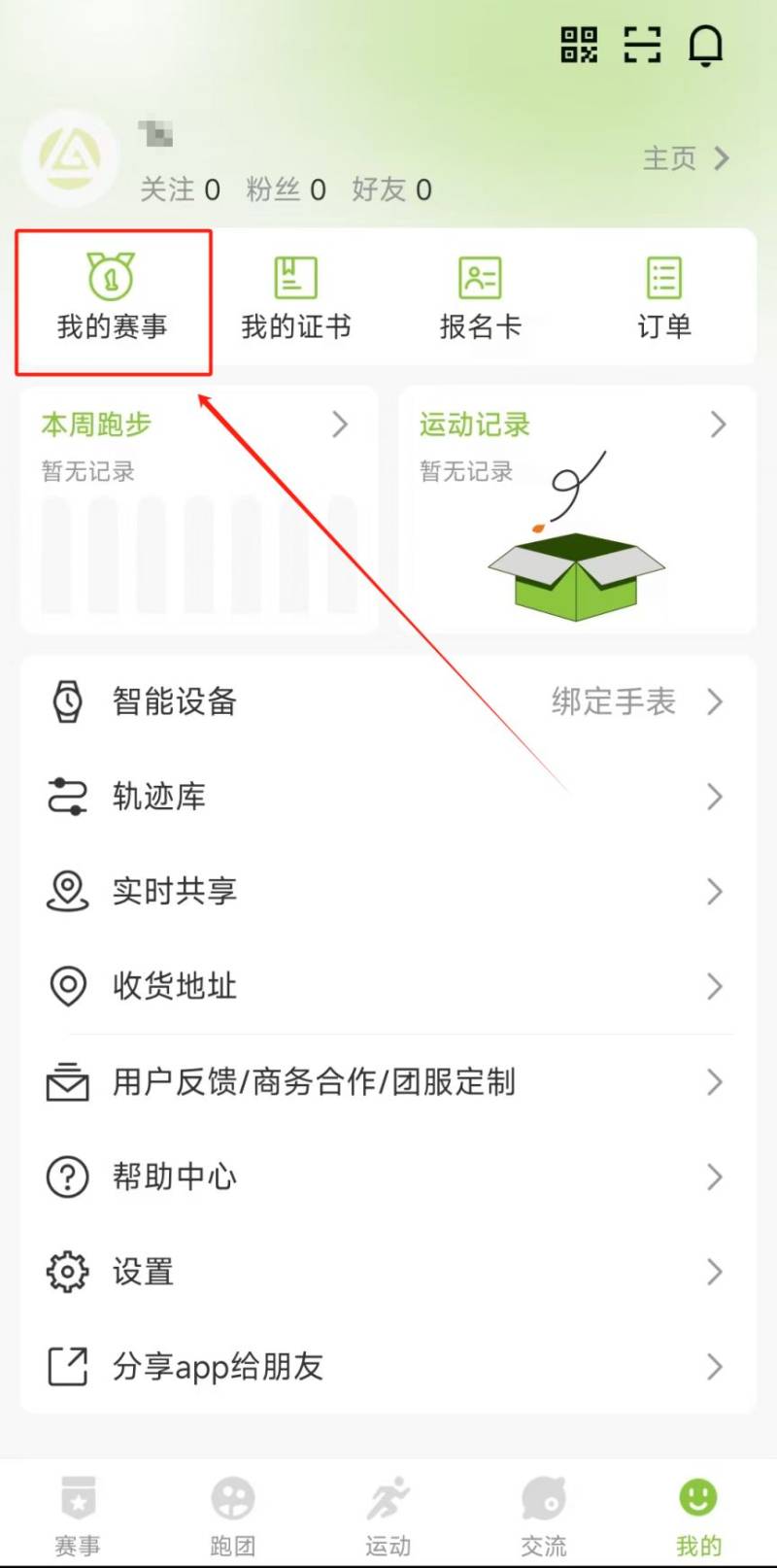
Task: Open 智能设备 smart device settings
Action: click(x=388, y=701)
